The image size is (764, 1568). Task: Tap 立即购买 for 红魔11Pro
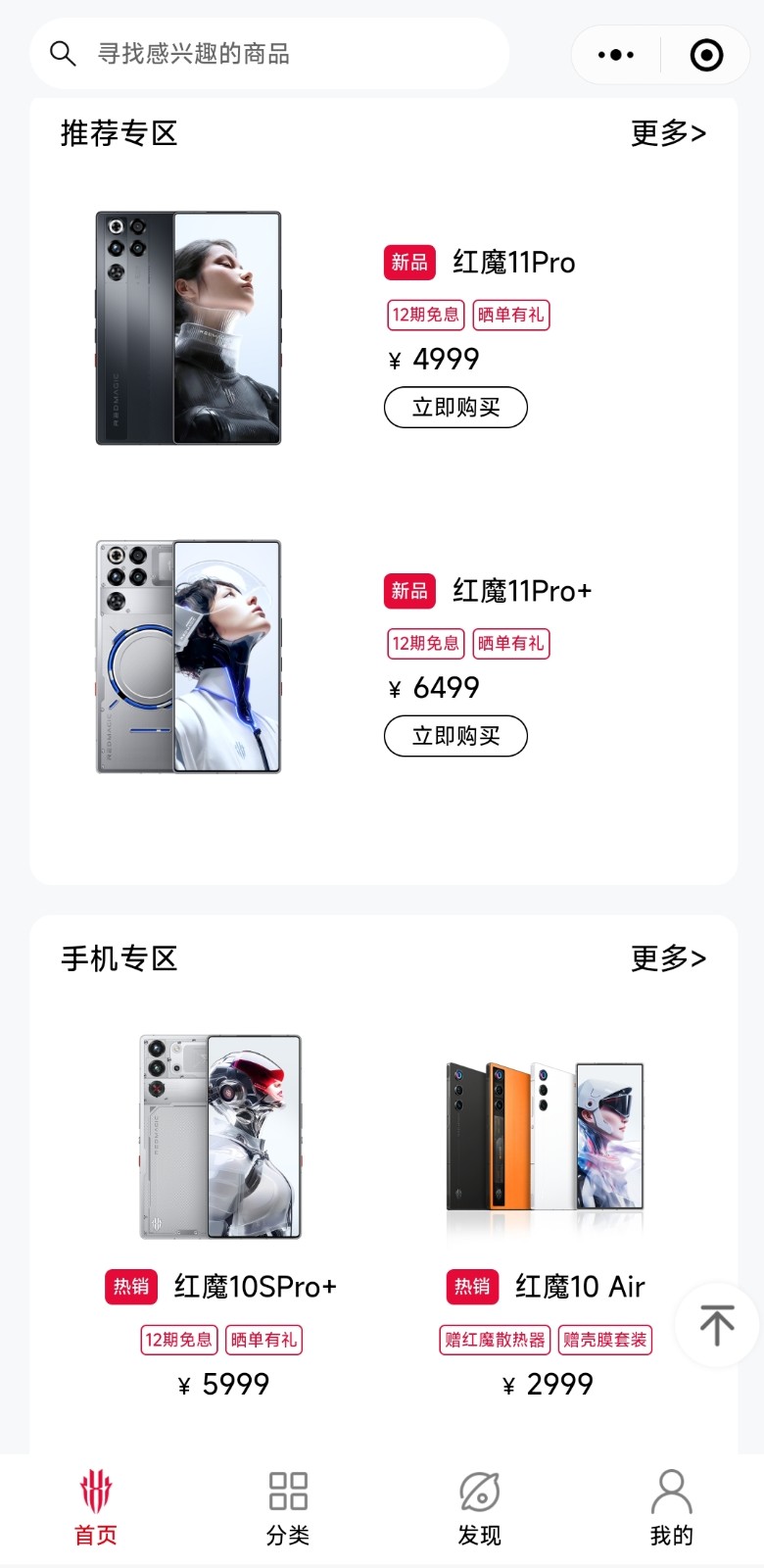pyautogui.click(x=455, y=408)
